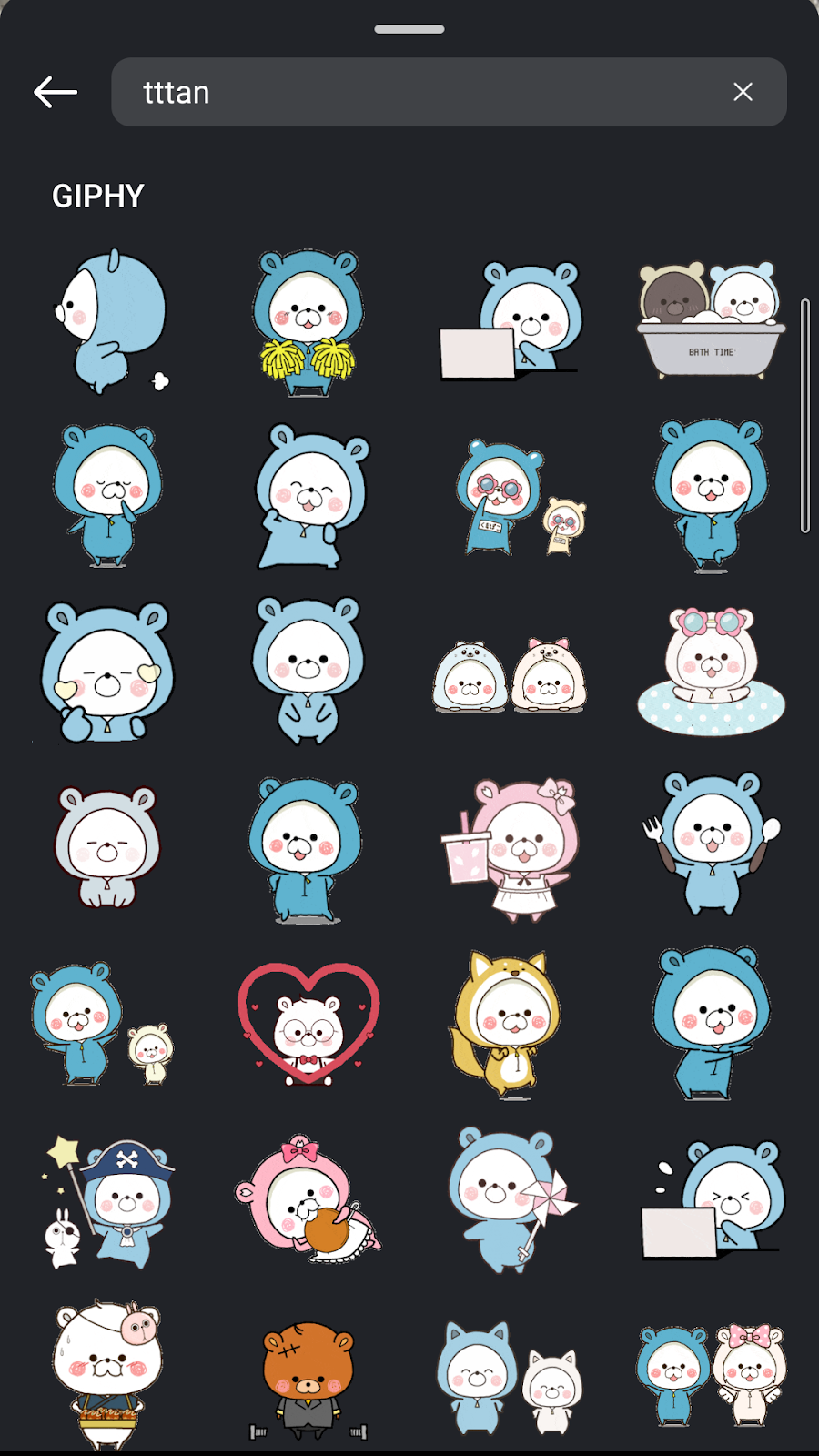Select the gray sleepy sitting bear sticker
This screenshot has width=819, height=1456.
click(x=107, y=848)
